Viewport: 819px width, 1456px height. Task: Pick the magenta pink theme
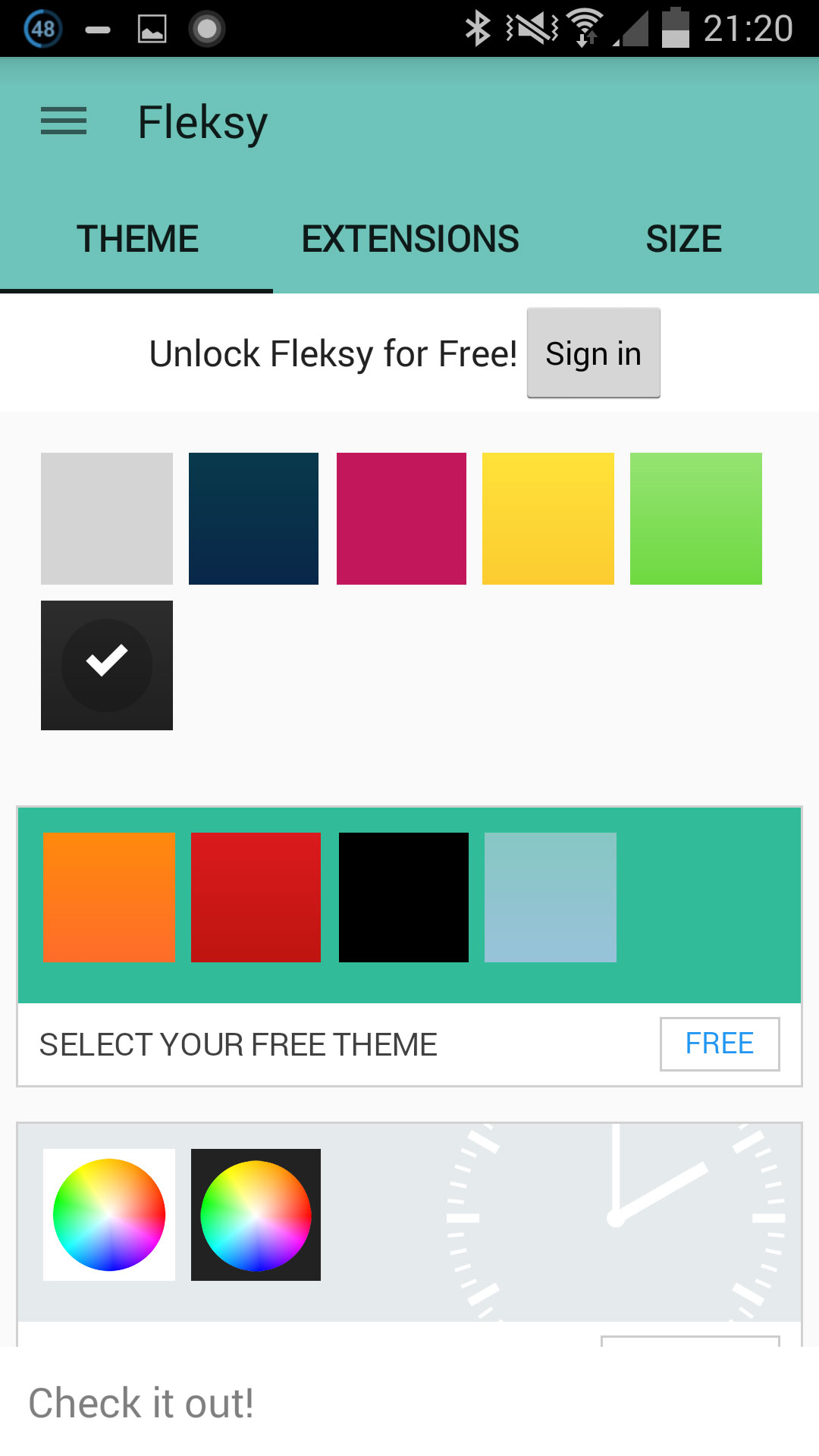tap(401, 519)
